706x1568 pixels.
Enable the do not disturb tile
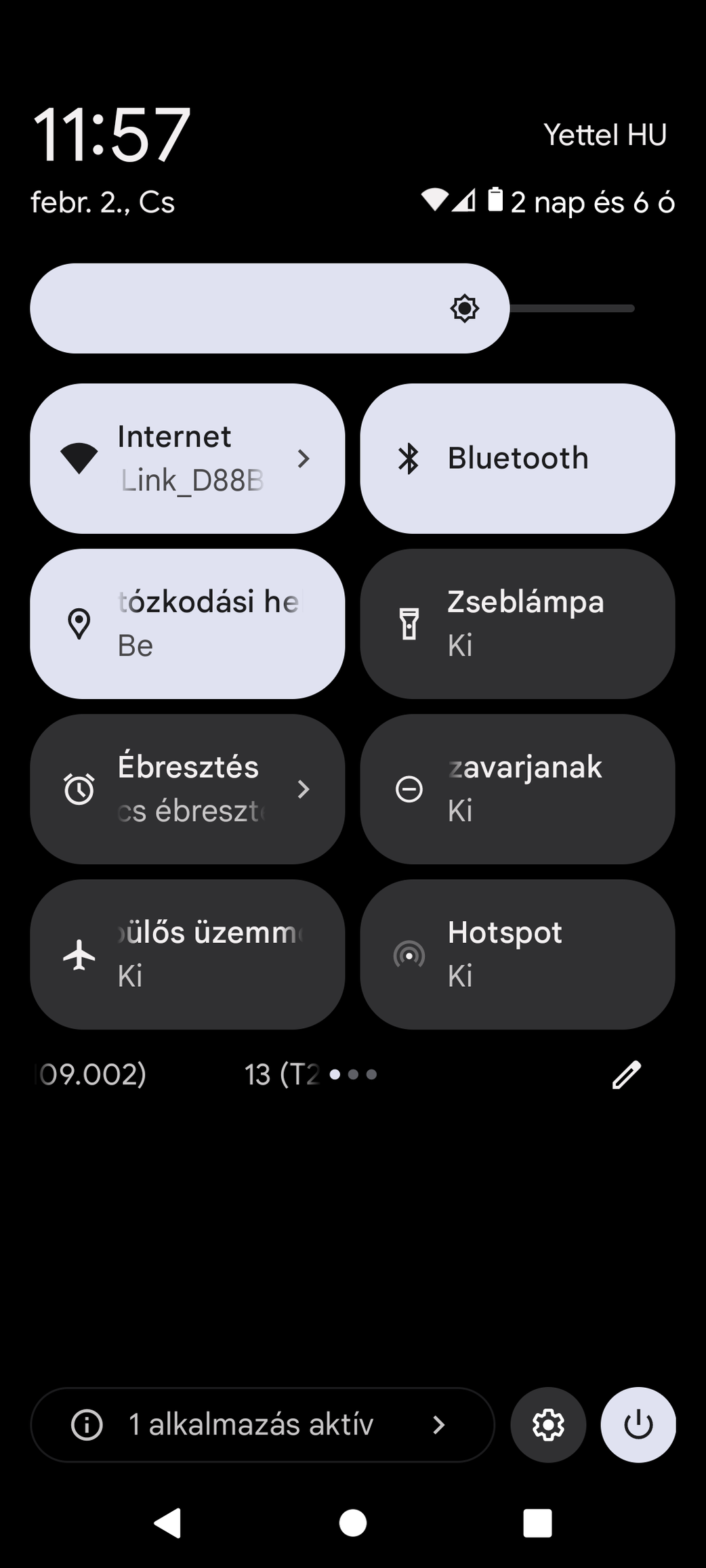(518, 789)
